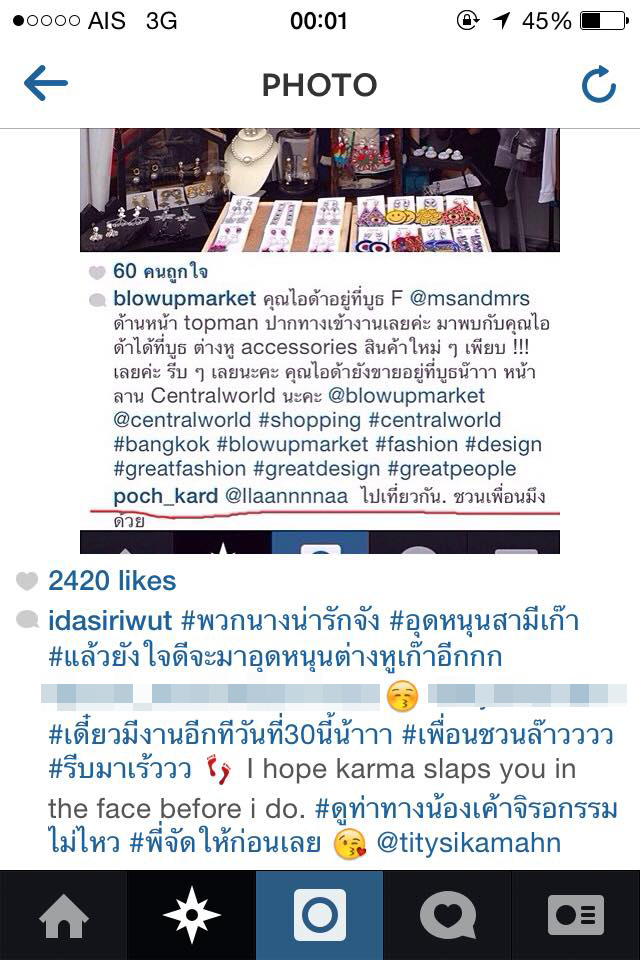Open idasiriwut's profile
640x960 pixels.
110,620
